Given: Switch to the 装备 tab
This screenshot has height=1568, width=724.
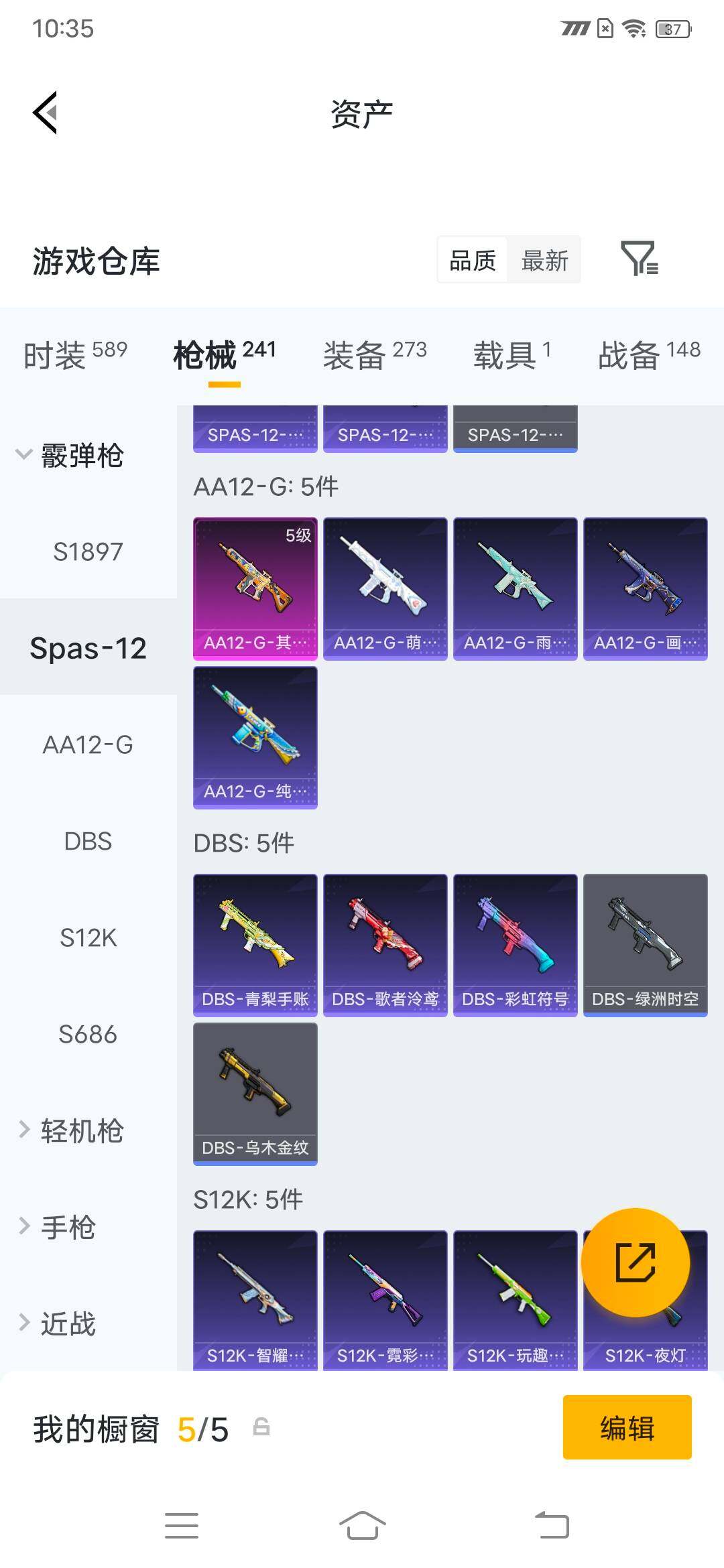Looking at the screenshot, I should (x=375, y=354).
